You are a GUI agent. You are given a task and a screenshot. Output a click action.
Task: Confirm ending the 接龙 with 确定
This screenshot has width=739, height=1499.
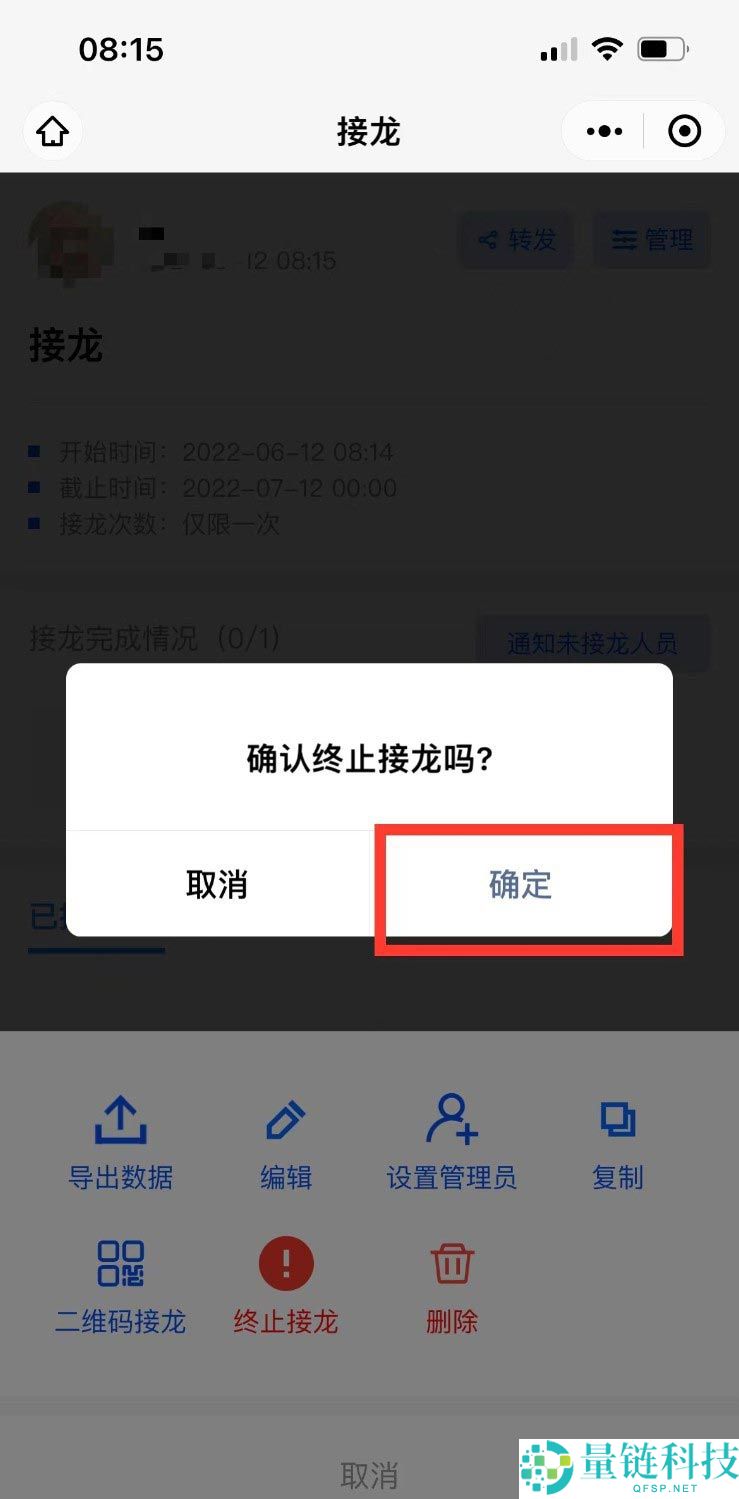(x=521, y=885)
